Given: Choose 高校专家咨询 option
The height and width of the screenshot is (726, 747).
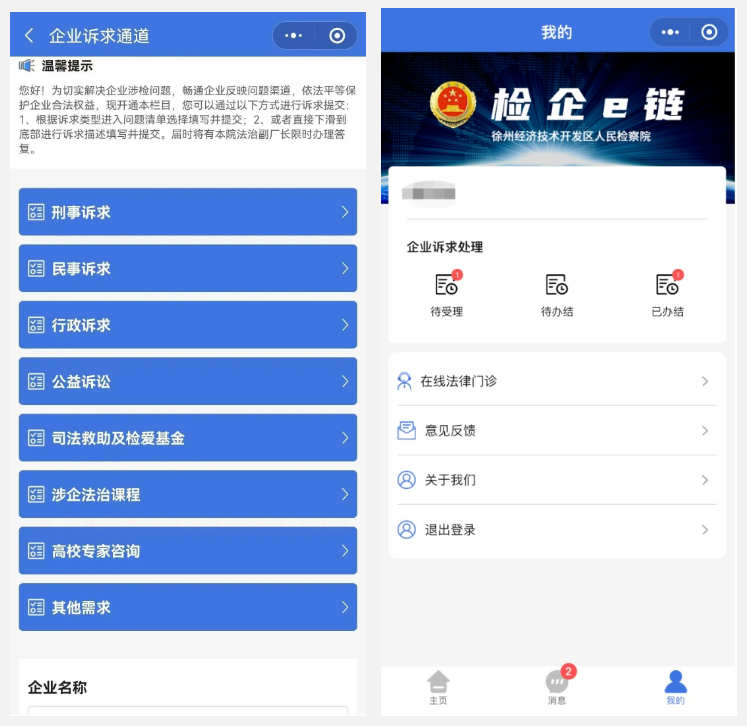Looking at the screenshot, I should pyautogui.click(x=187, y=551).
